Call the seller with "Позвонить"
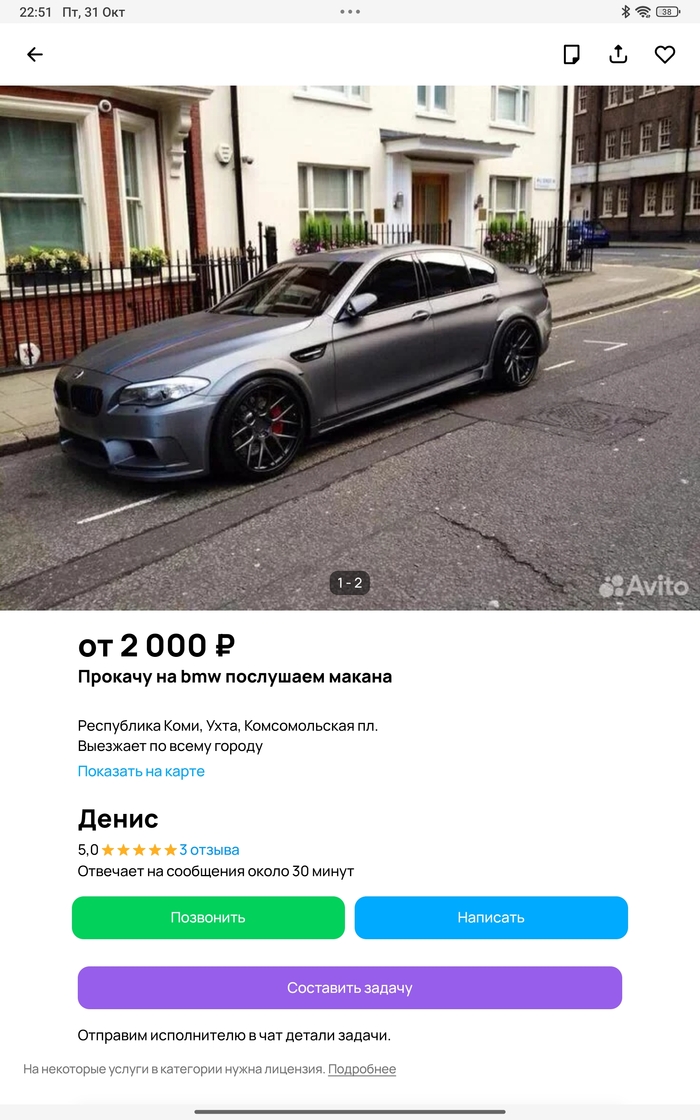The width and height of the screenshot is (700, 1120). [x=208, y=917]
